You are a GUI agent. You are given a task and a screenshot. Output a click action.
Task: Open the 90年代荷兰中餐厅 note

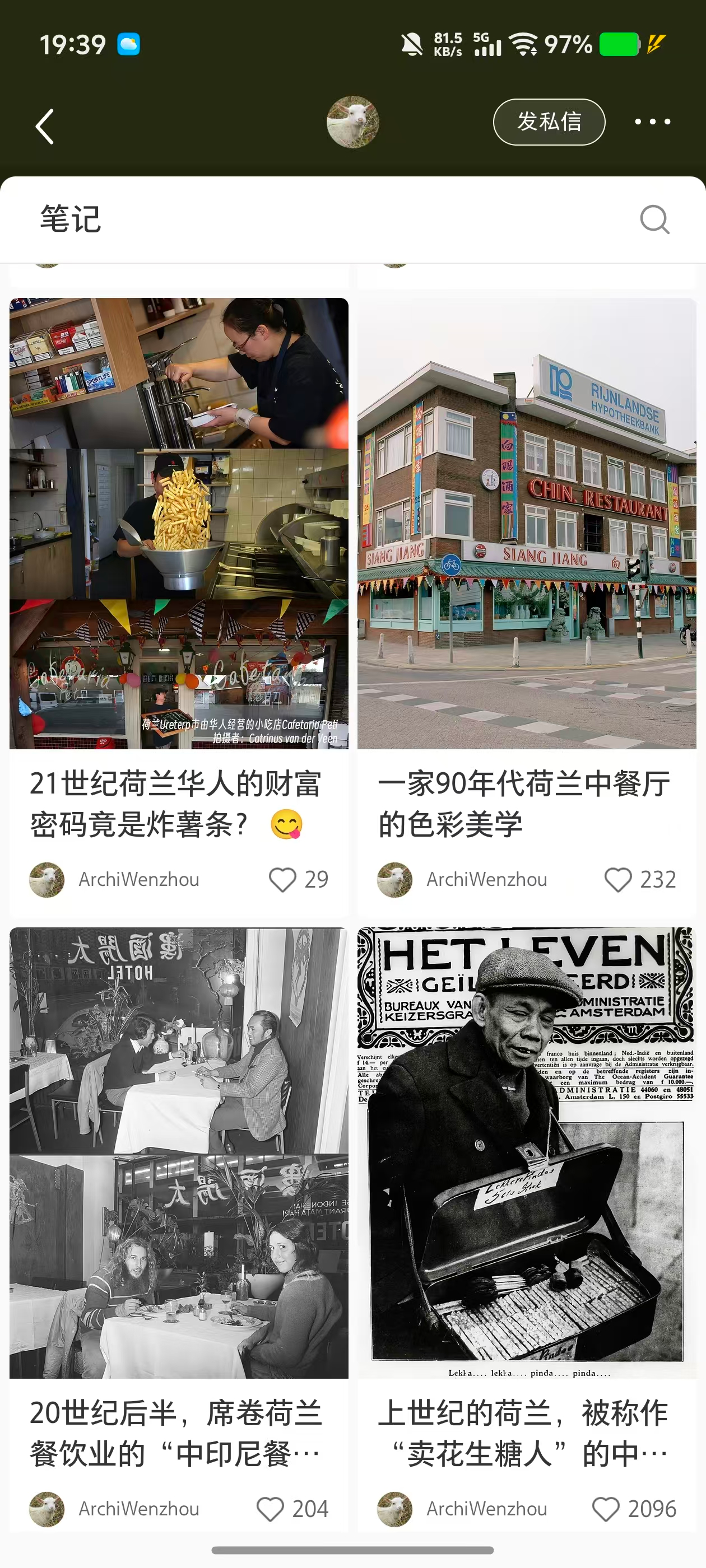pos(526,524)
